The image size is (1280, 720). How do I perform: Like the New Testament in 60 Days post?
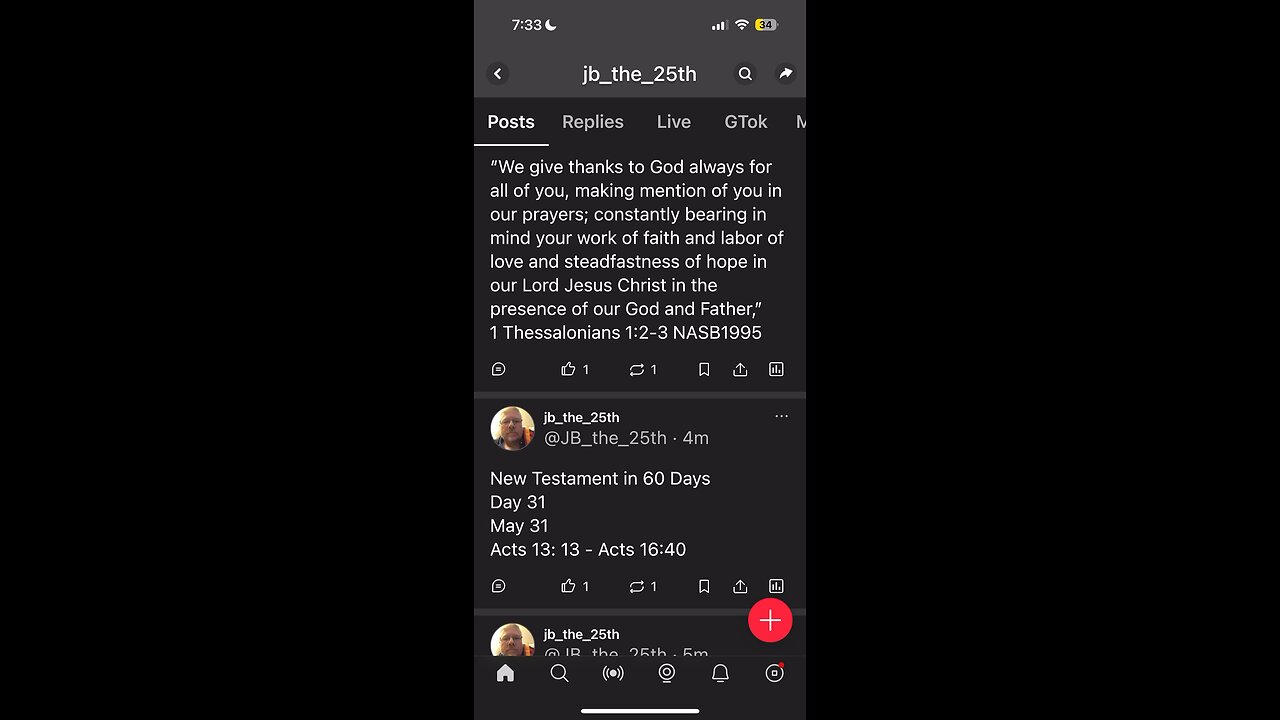pyautogui.click(x=569, y=586)
